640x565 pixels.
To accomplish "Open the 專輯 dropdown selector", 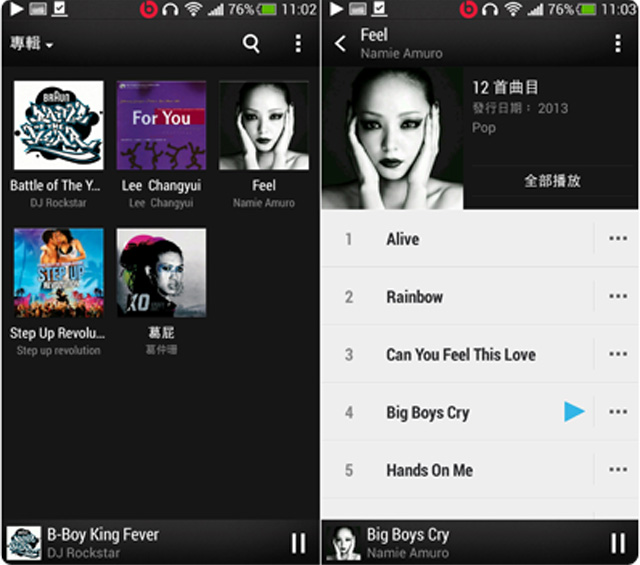I will (32, 45).
